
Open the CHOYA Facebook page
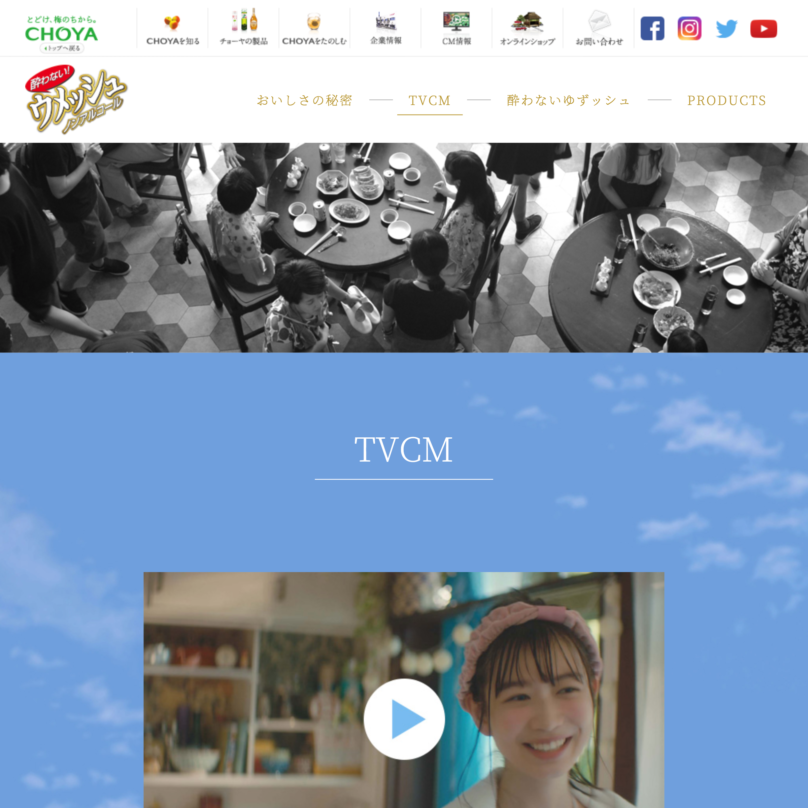pos(652,29)
